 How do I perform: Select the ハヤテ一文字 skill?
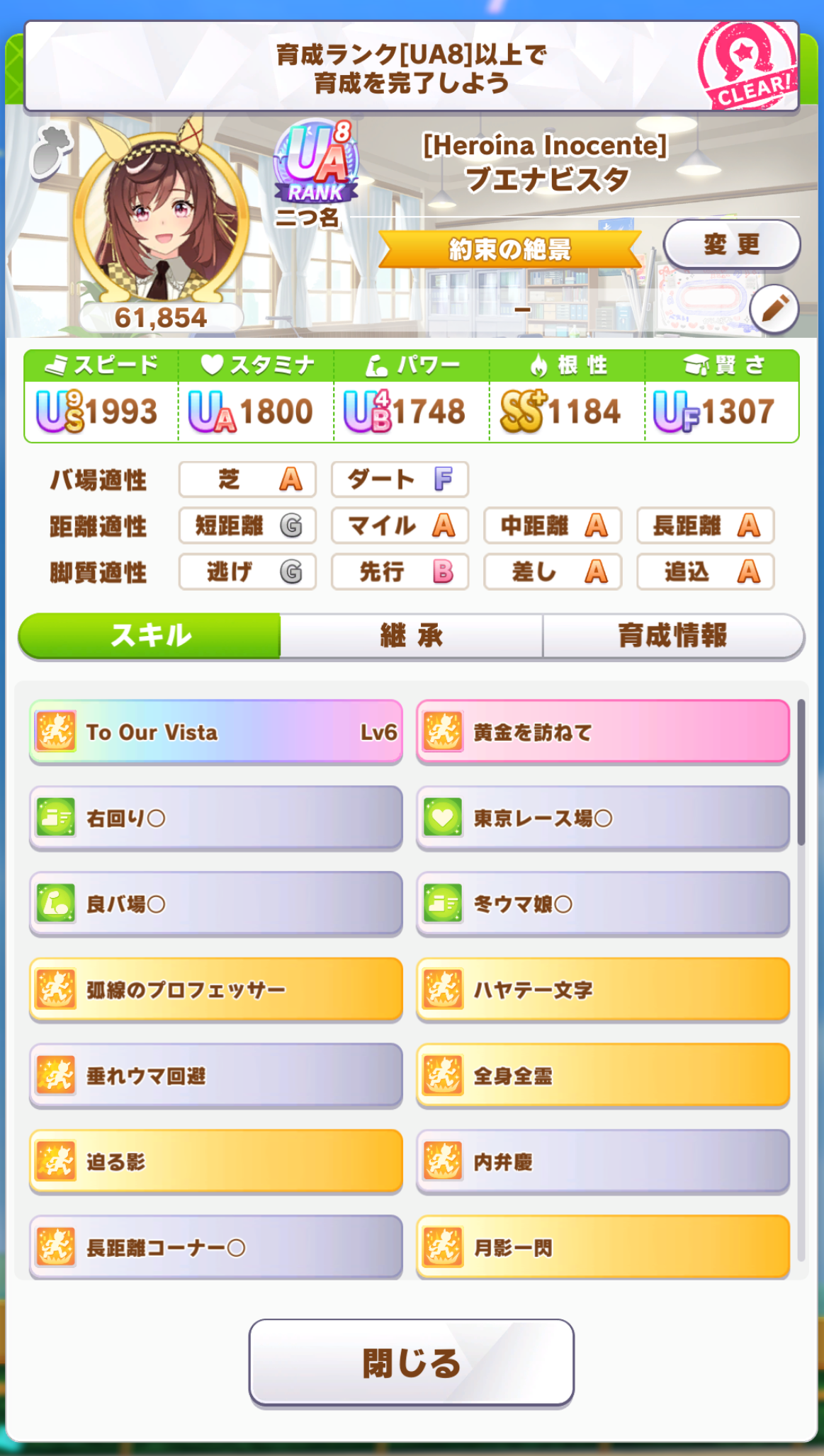tap(603, 989)
